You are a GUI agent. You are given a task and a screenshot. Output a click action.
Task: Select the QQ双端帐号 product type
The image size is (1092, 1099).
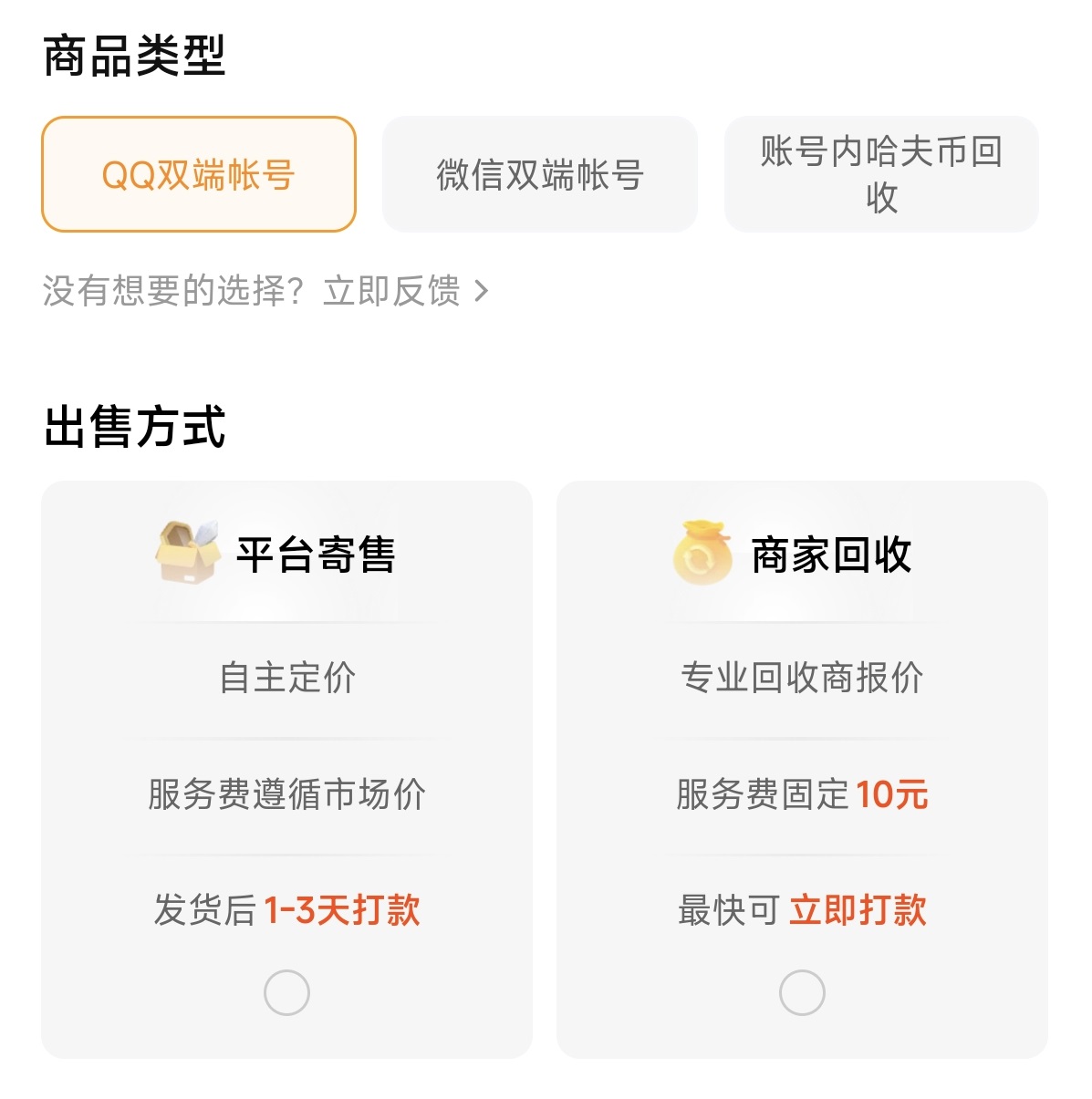pyautogui.click(x=198, y=174)
